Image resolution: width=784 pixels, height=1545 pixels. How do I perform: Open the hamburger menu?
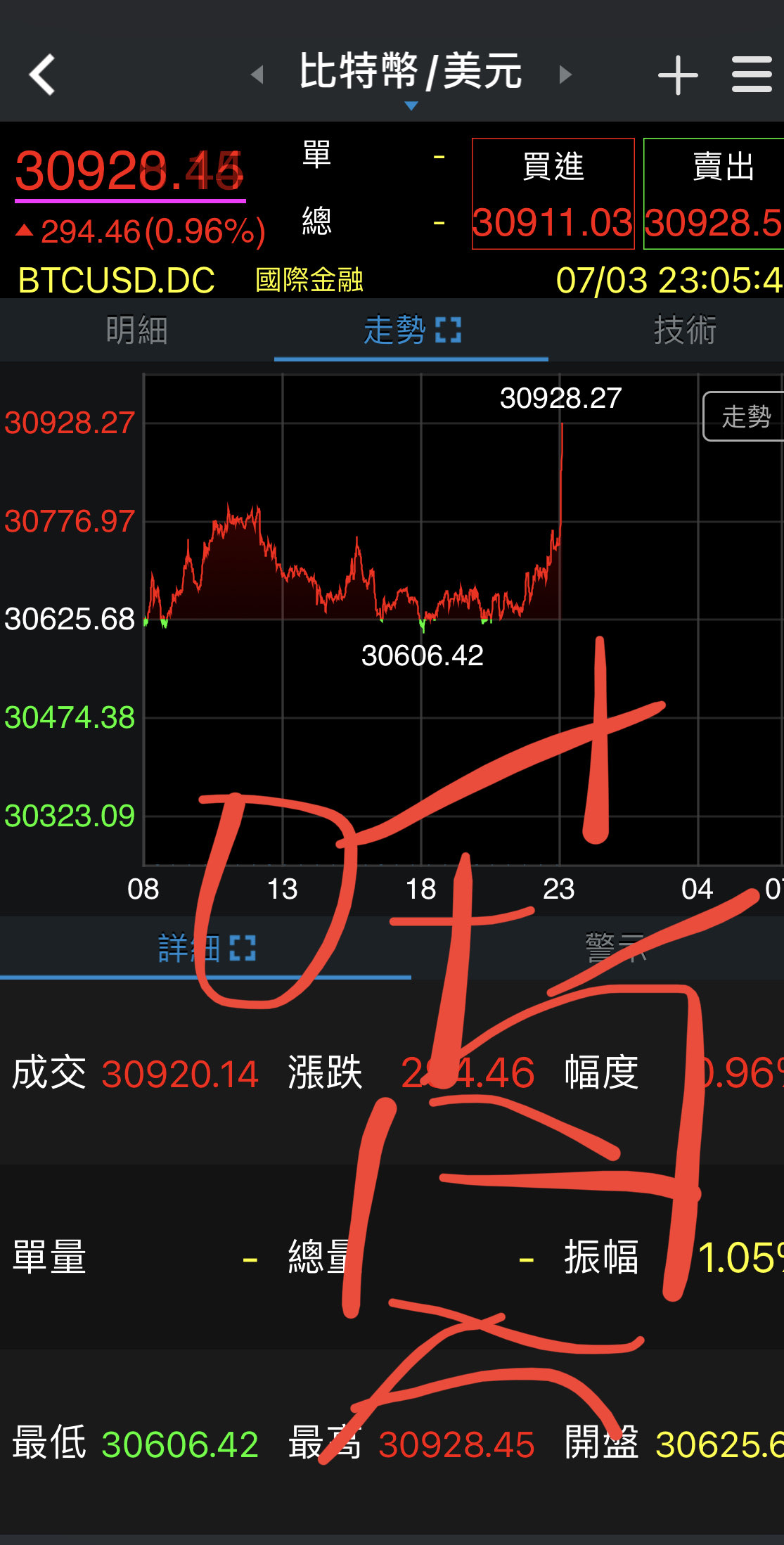[752, 75]
